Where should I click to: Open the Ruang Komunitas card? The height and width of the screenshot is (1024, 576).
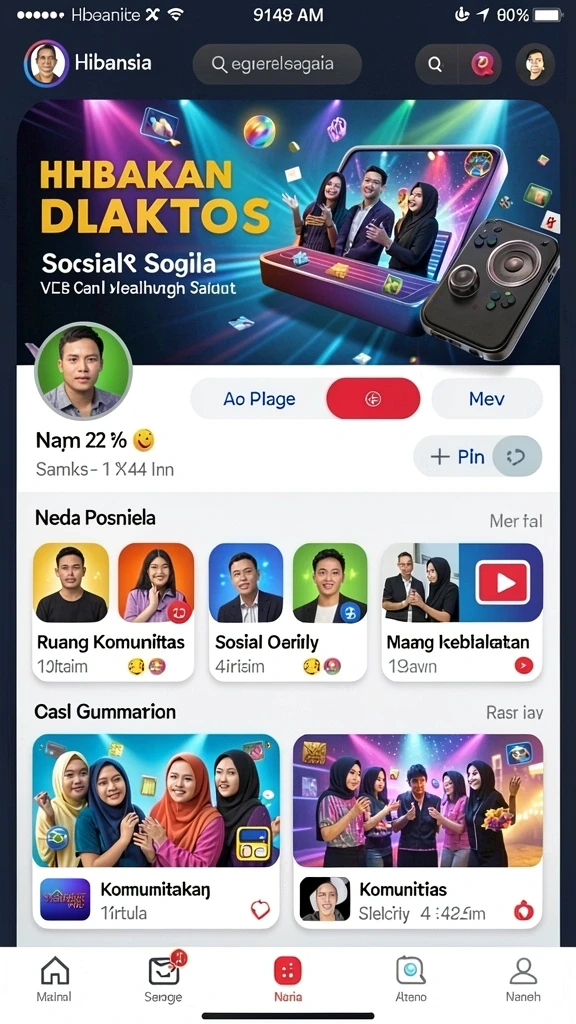[x=113, y=612]
